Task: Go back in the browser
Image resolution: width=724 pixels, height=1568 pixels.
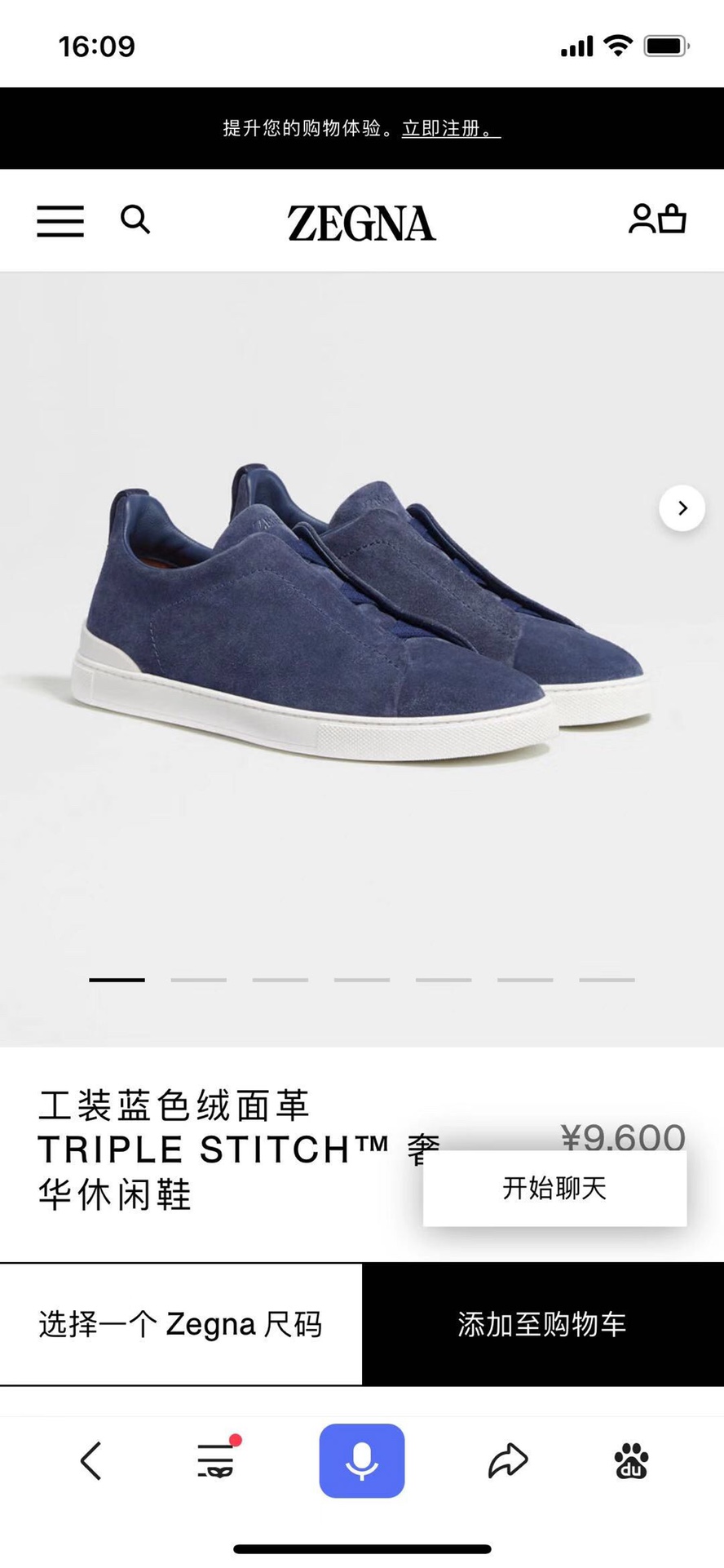Action: (91, 1460)
